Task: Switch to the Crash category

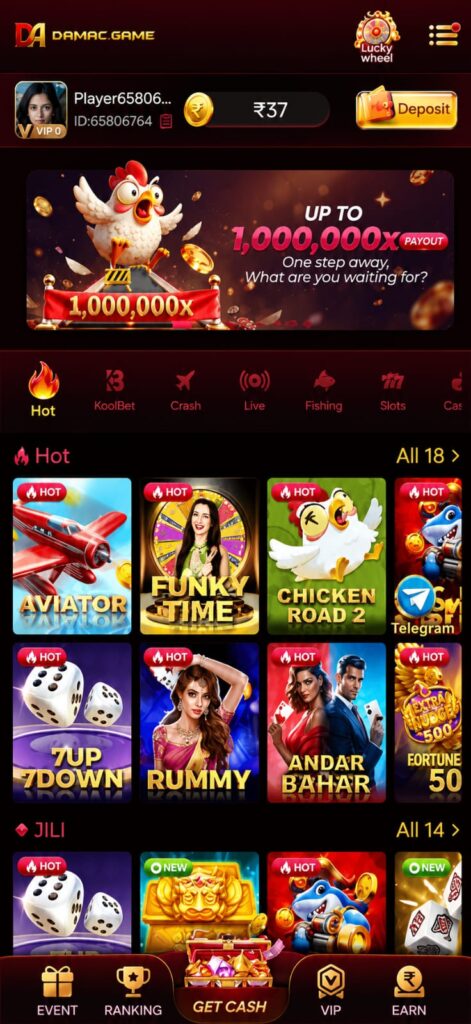Action: coord(186,391)
